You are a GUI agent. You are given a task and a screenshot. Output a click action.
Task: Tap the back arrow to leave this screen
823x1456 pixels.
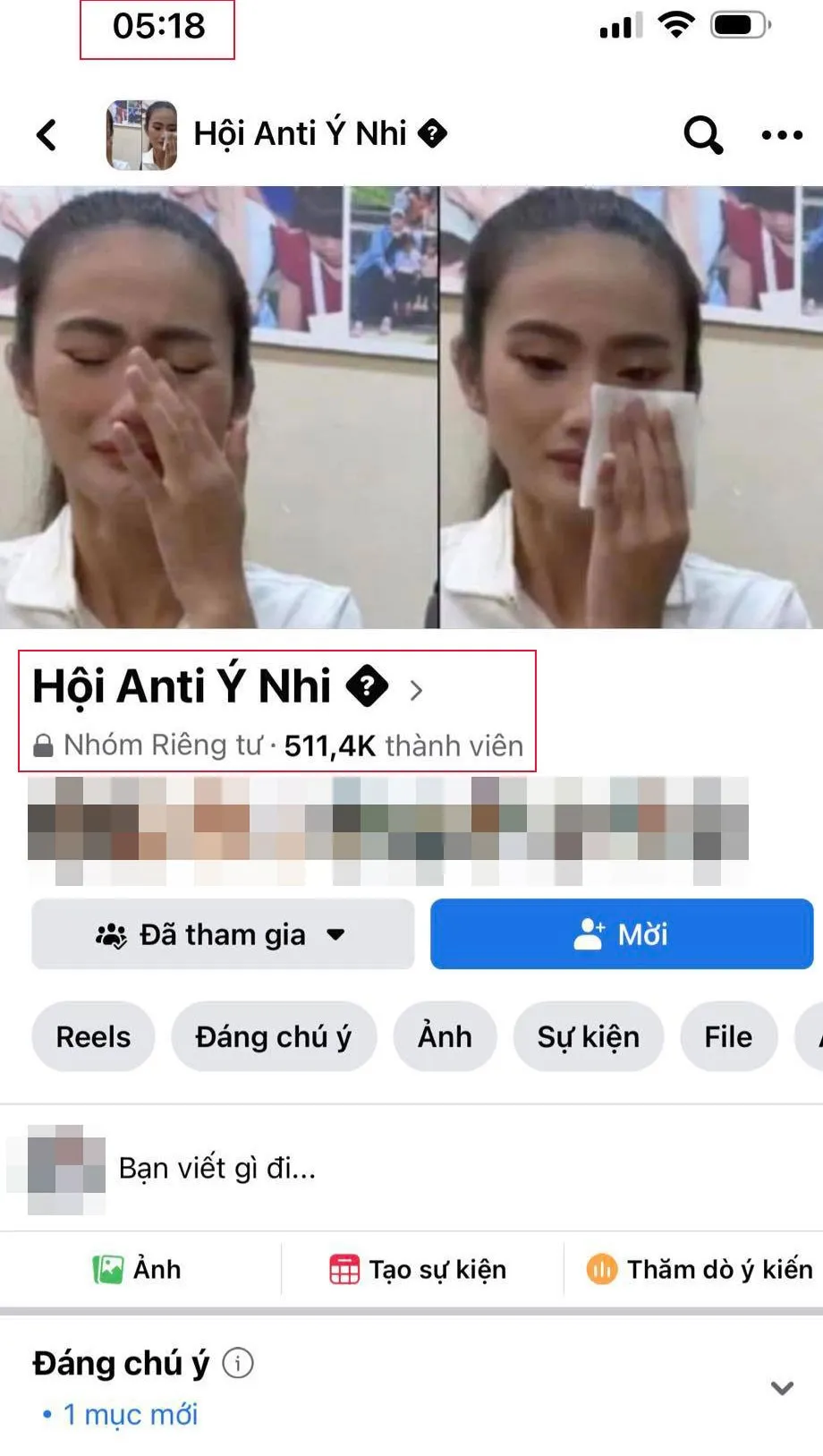pyautogui.click(x=46, y=135)
